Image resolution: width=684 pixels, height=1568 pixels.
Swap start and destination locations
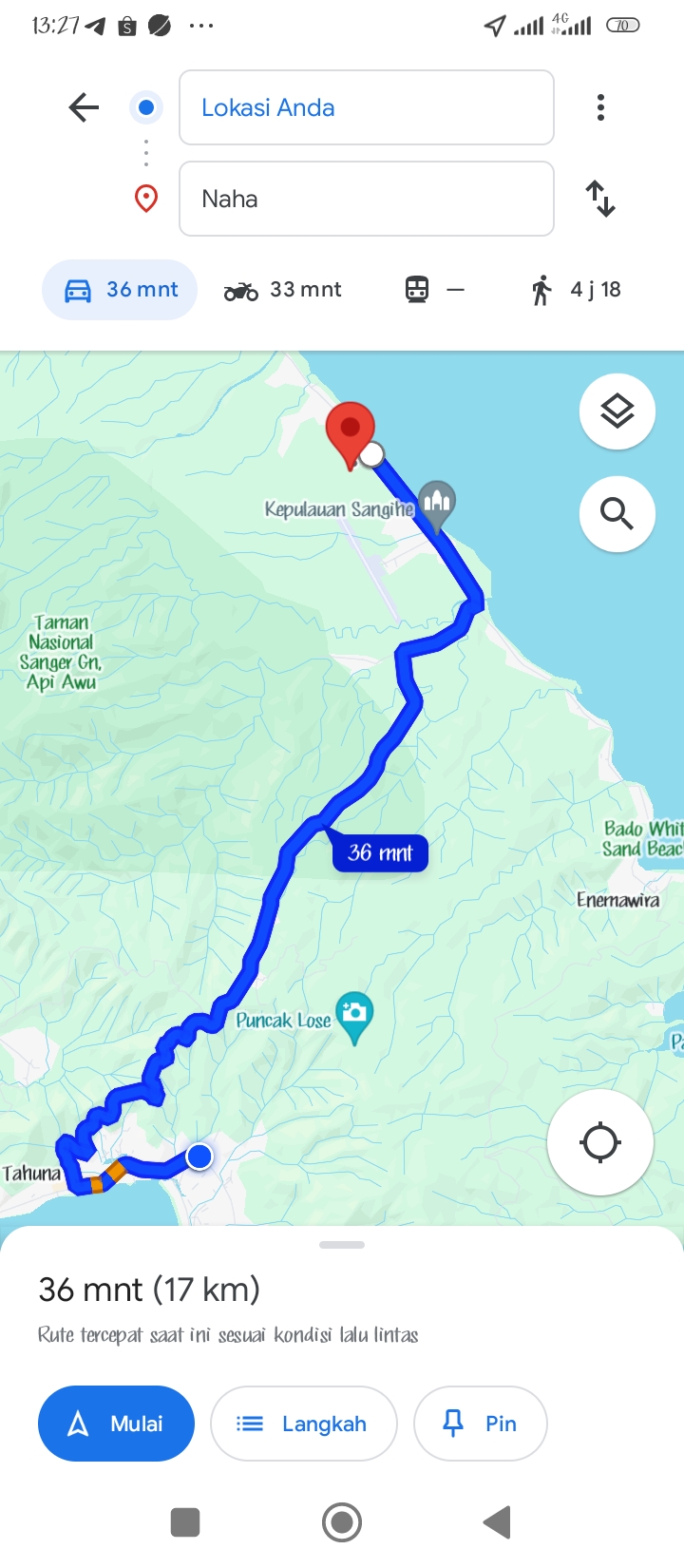(x=600, y=199)
